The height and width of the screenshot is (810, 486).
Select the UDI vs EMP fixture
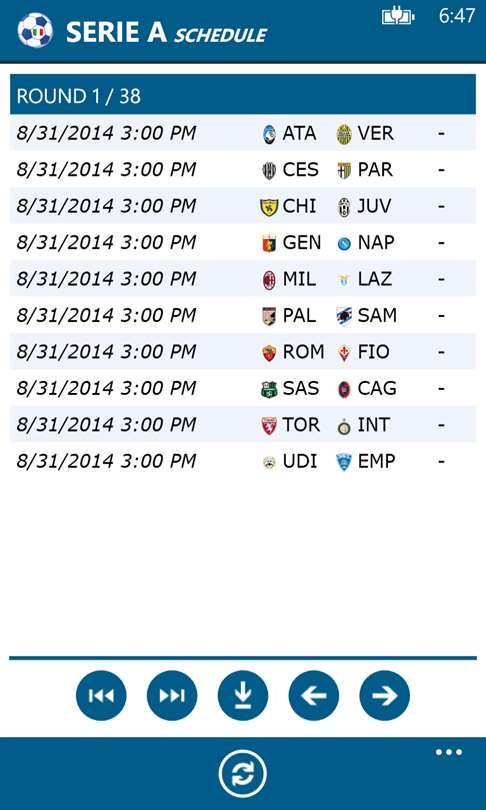click(243, 461)
